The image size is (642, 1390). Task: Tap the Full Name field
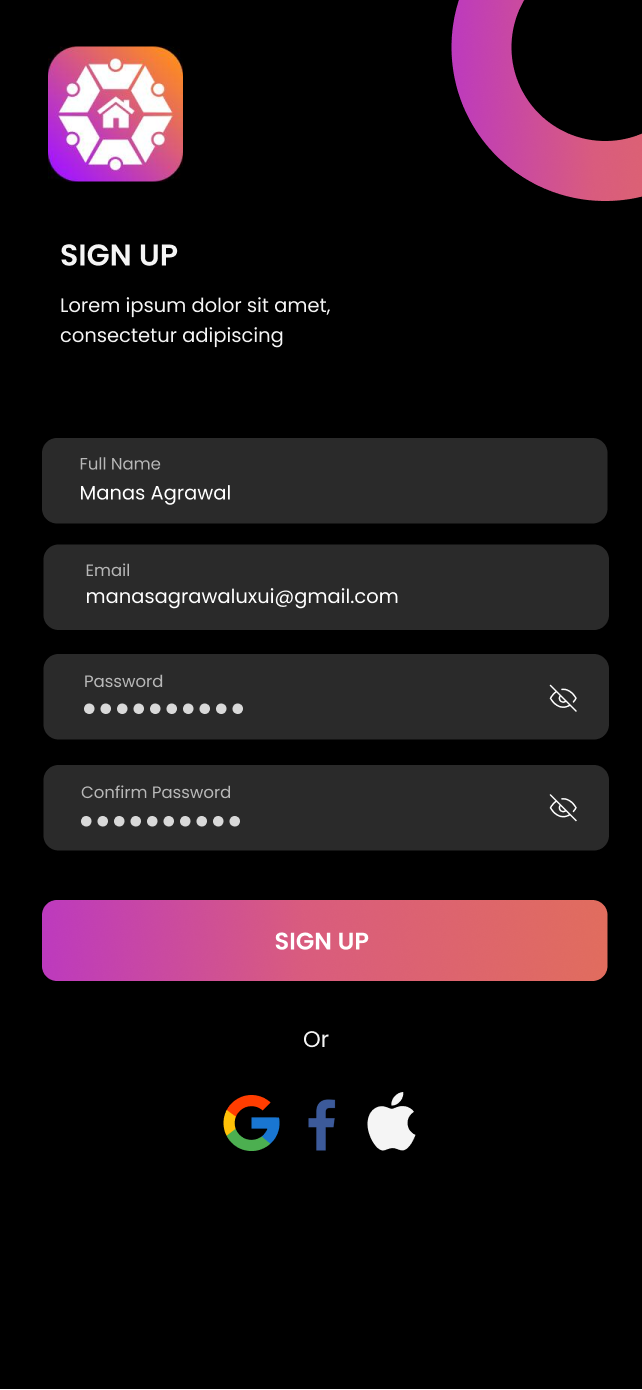tap(324, 480)
